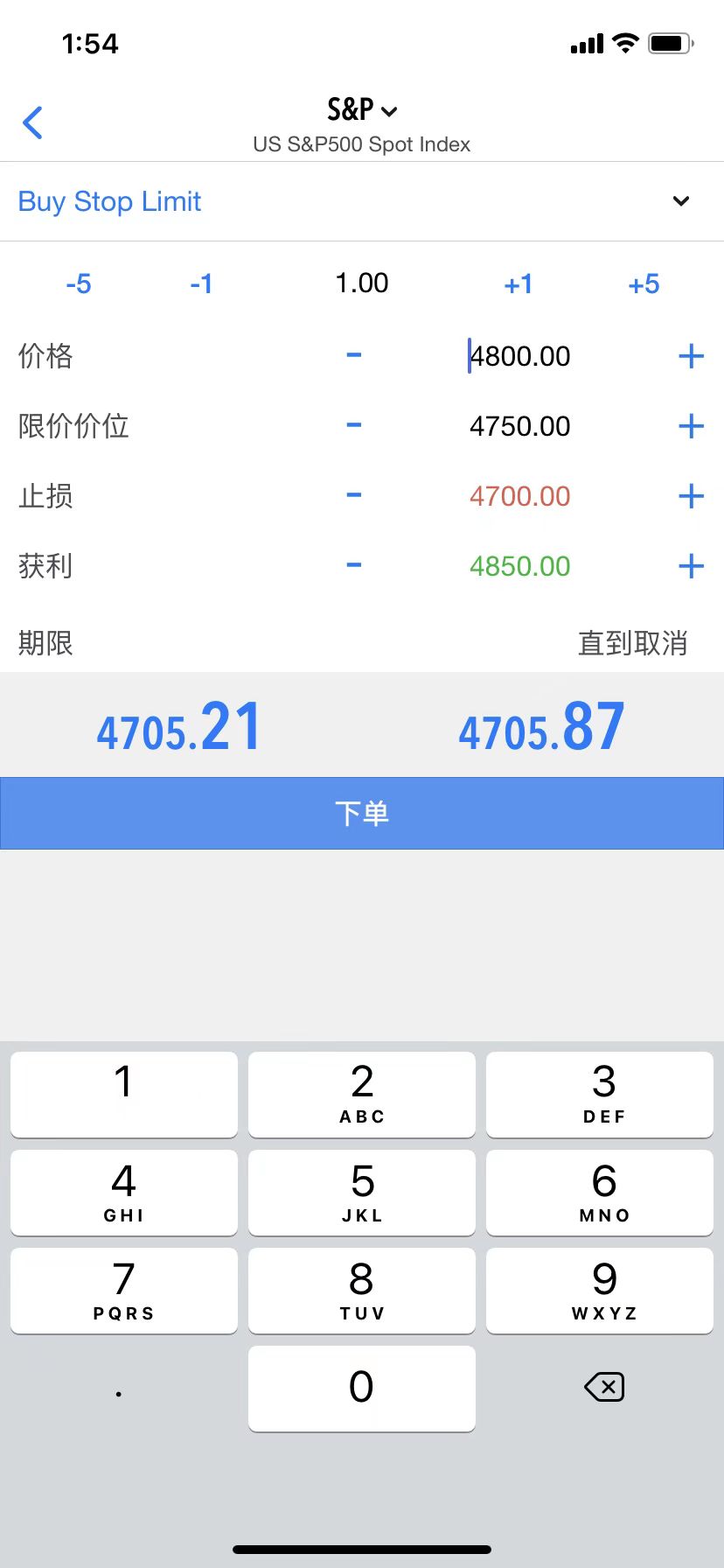
Task: Tap minus on the 价格 row
Action: (354, 355)
